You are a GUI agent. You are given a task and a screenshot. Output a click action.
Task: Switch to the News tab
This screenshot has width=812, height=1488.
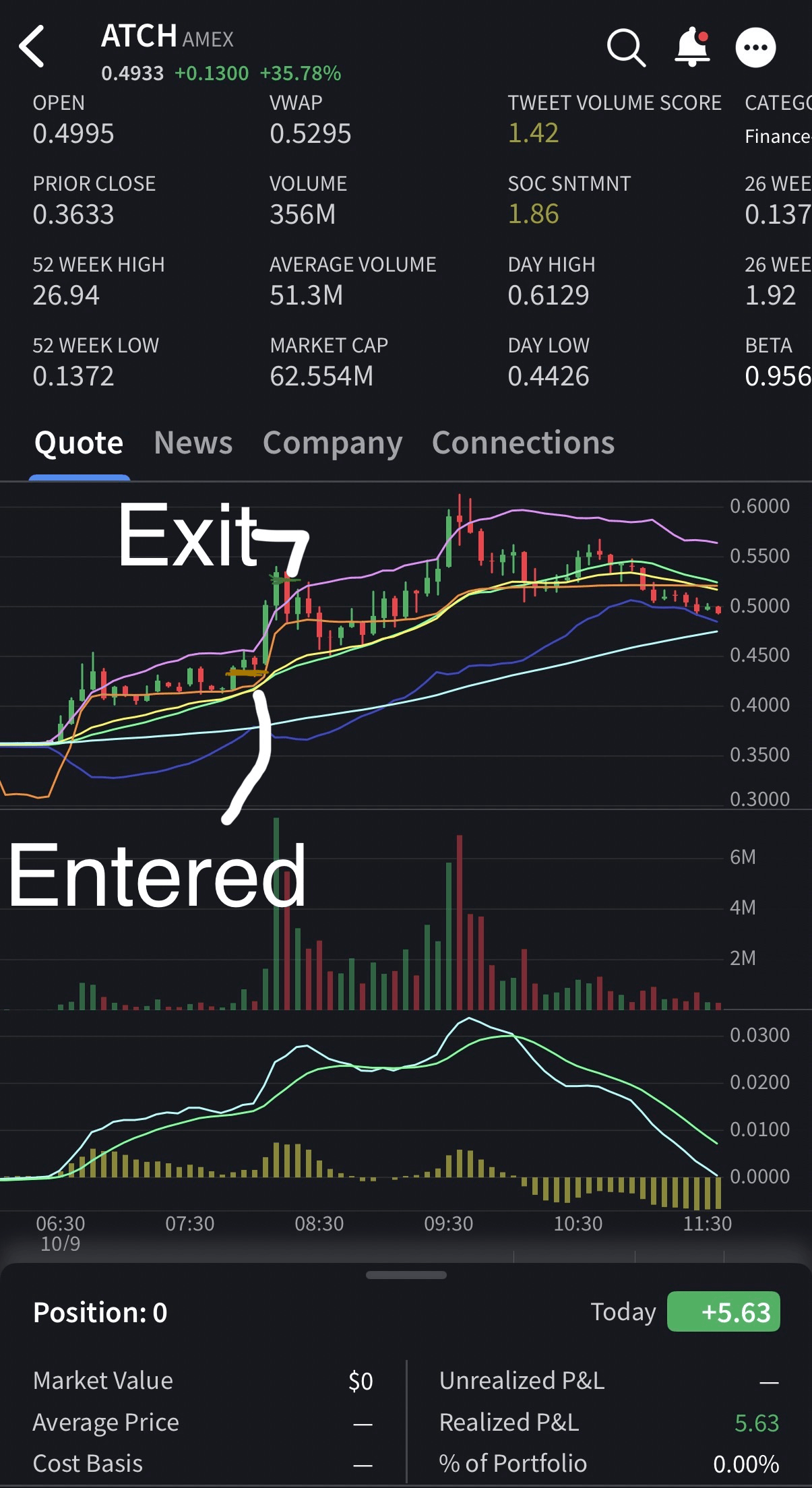[193, 443]
